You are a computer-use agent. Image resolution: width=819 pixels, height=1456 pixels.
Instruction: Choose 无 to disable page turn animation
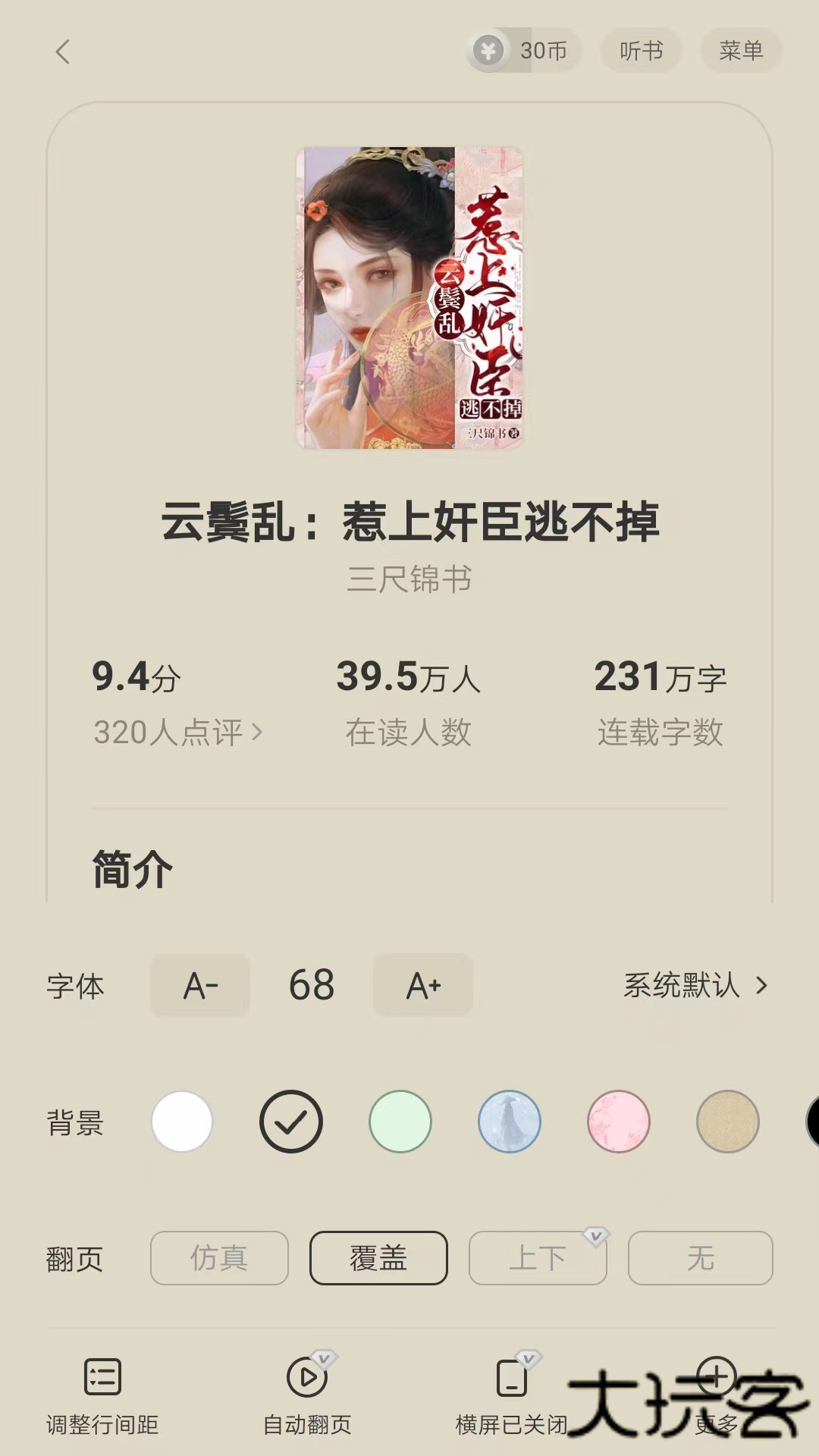700,1257
